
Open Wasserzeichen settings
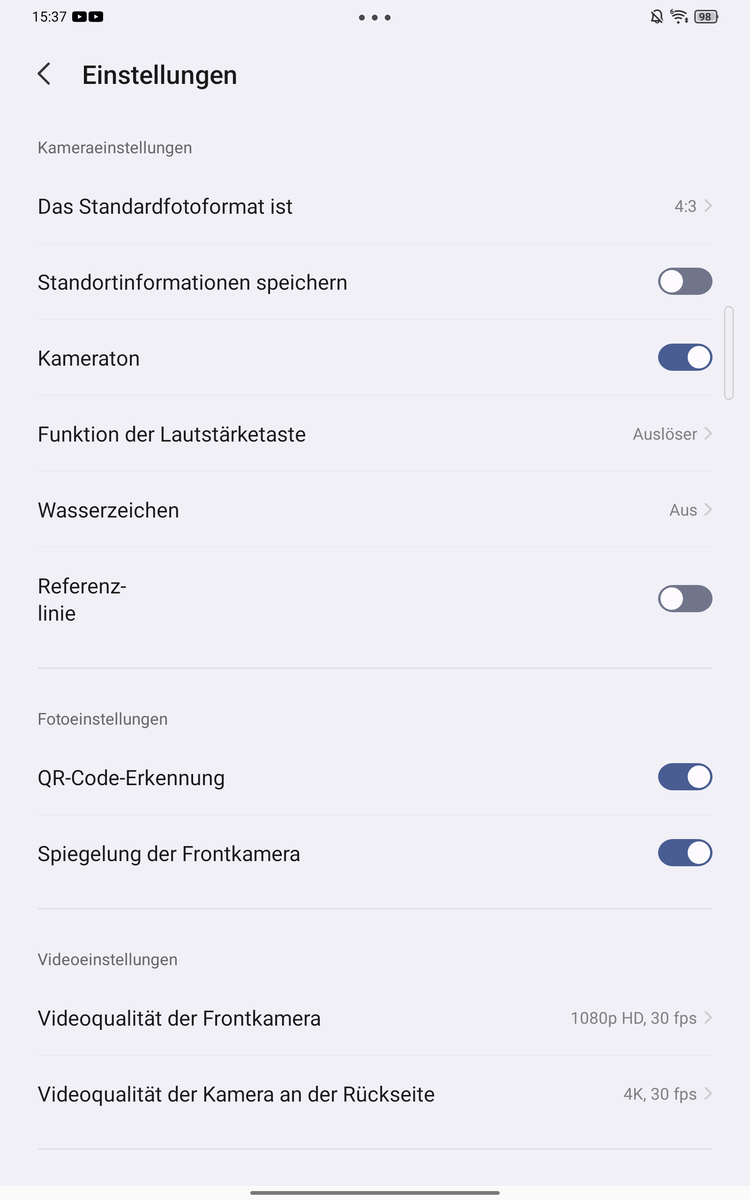click(374, 510)
